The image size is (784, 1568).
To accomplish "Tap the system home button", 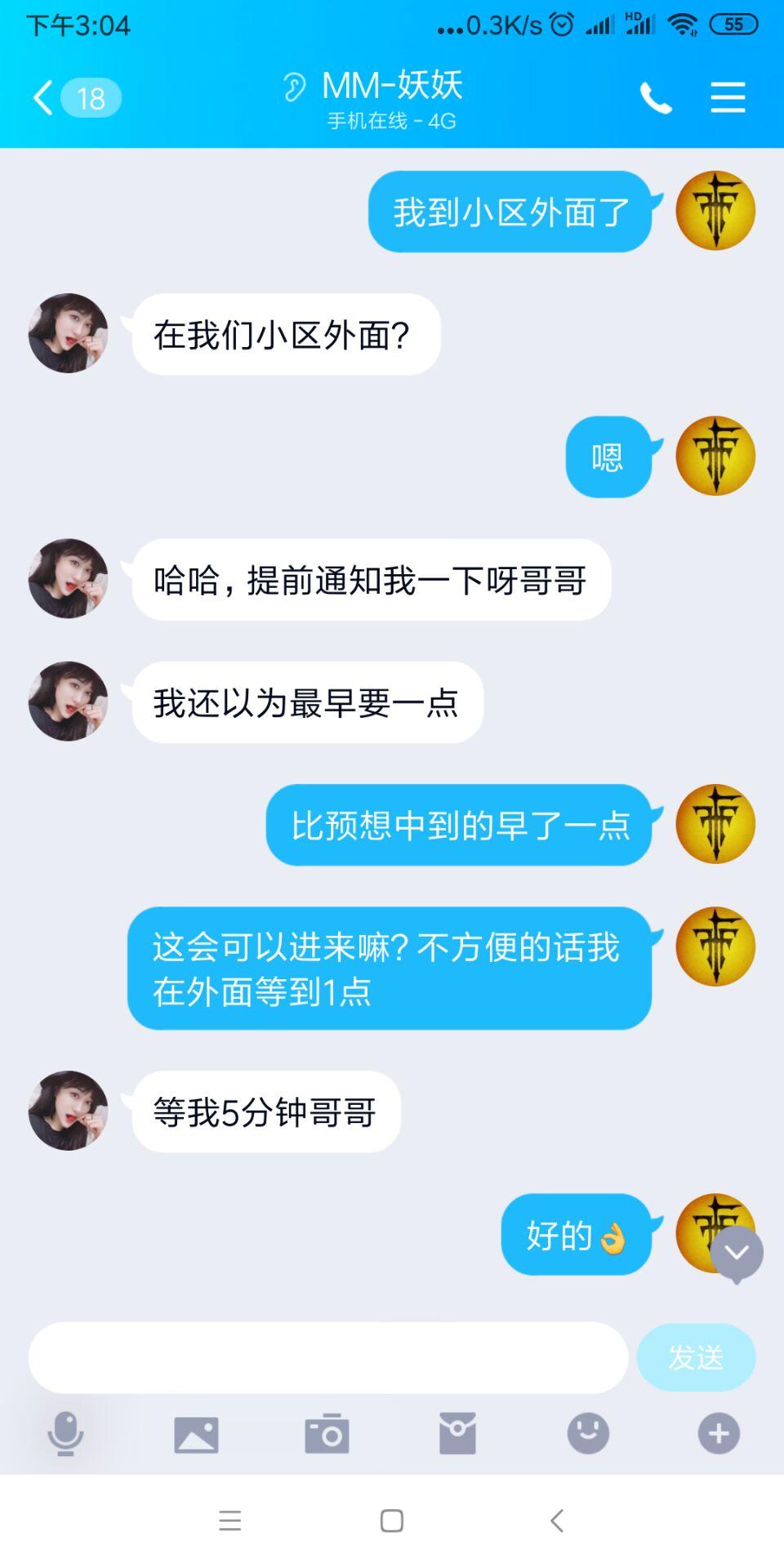I will point(392,1521).
